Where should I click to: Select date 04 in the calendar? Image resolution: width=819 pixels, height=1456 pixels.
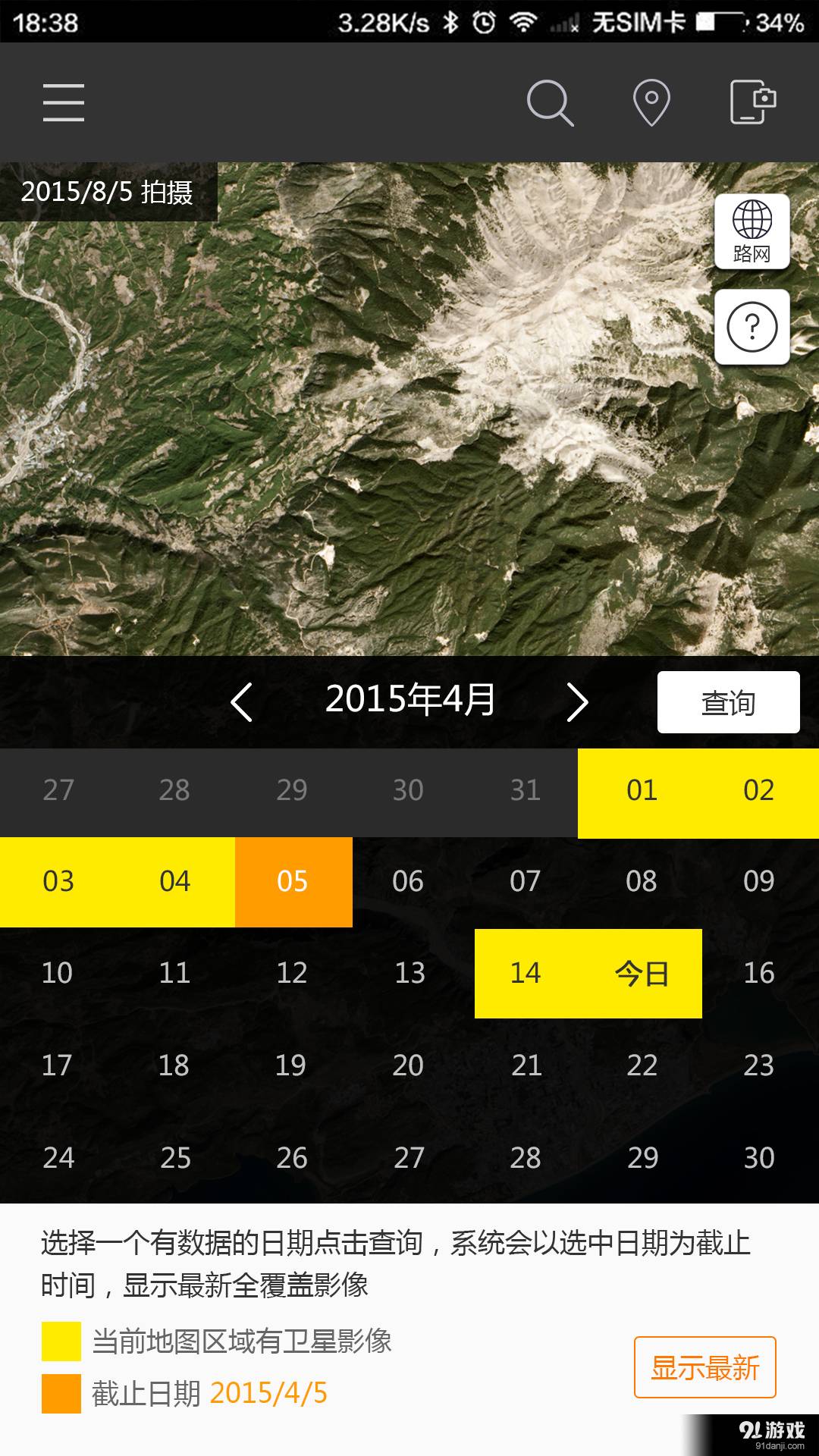[x=175, y=882]
